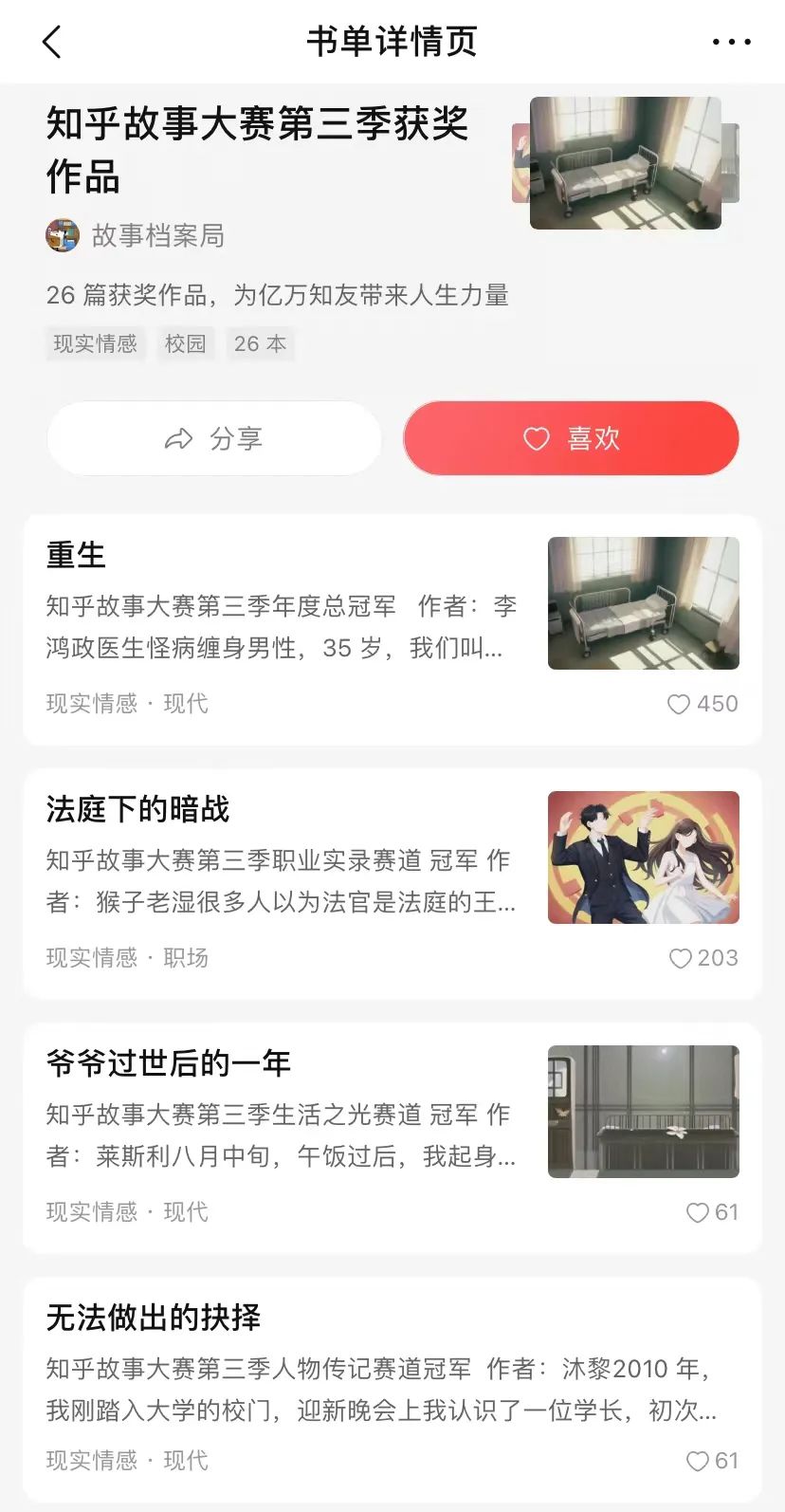Open the story 法庭下的暗战

pos(138,809)
